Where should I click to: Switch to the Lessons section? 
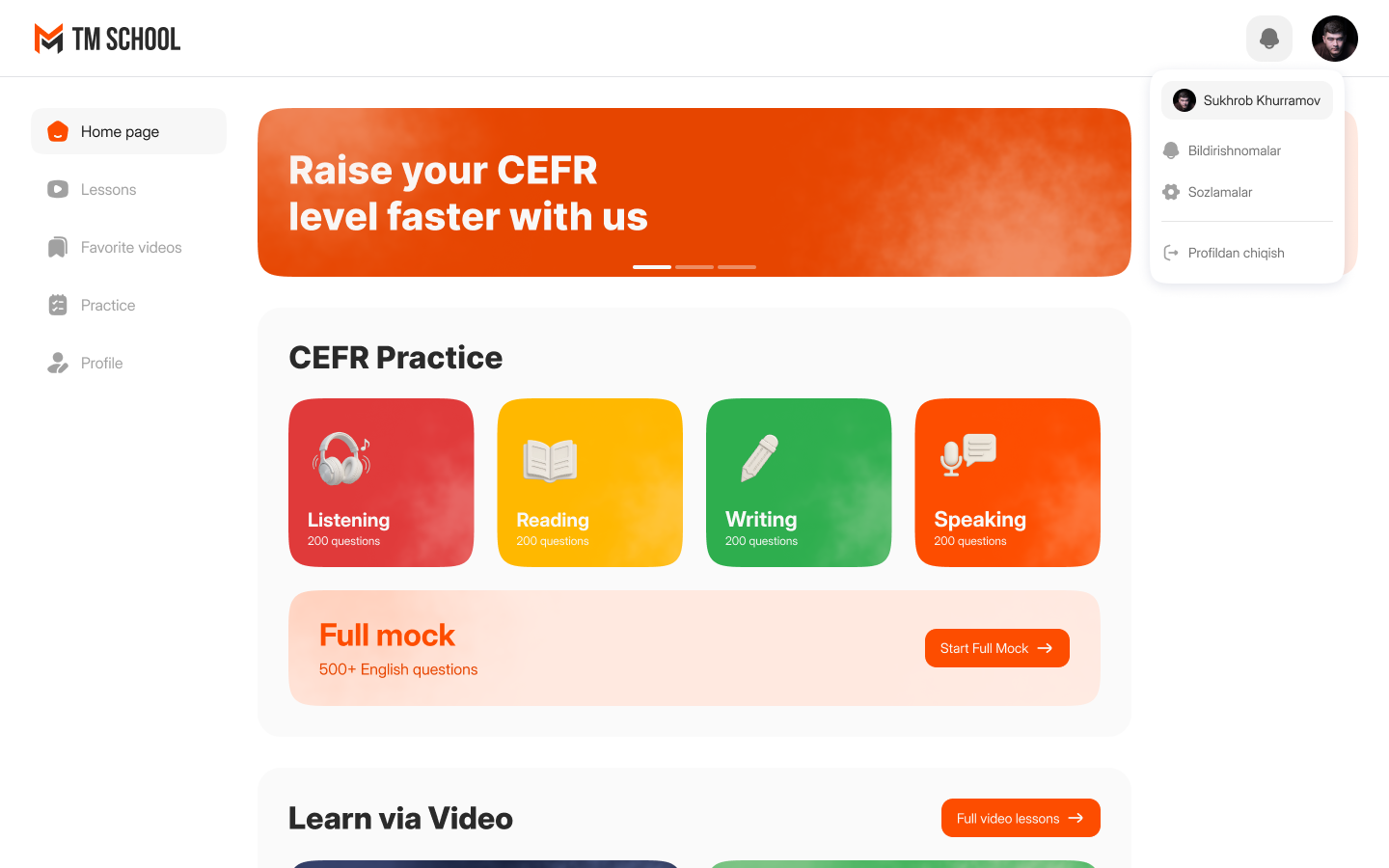[x=108, y=189]
